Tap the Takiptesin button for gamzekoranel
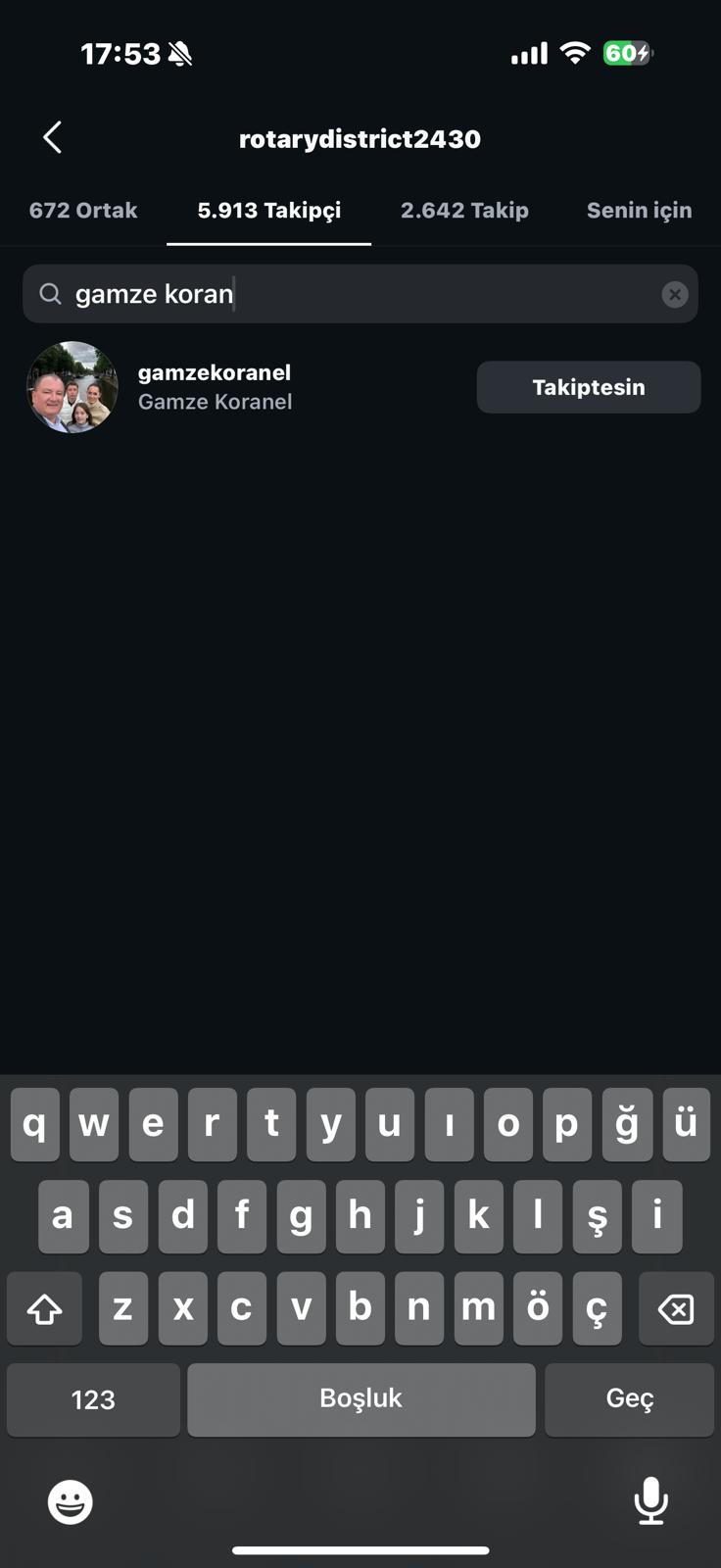This screenshot has width=721, height=1568. (588, 387)
